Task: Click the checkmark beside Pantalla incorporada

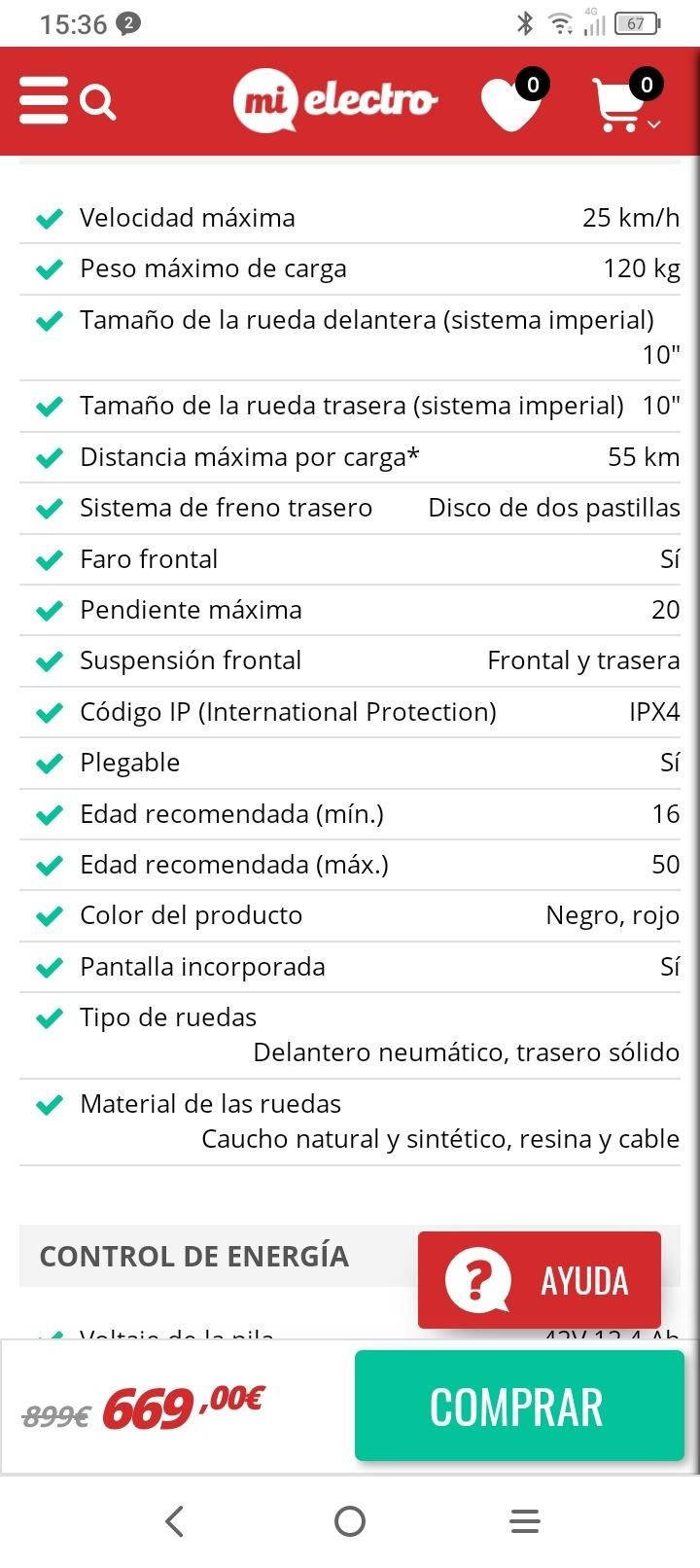Action: point(48,967)
